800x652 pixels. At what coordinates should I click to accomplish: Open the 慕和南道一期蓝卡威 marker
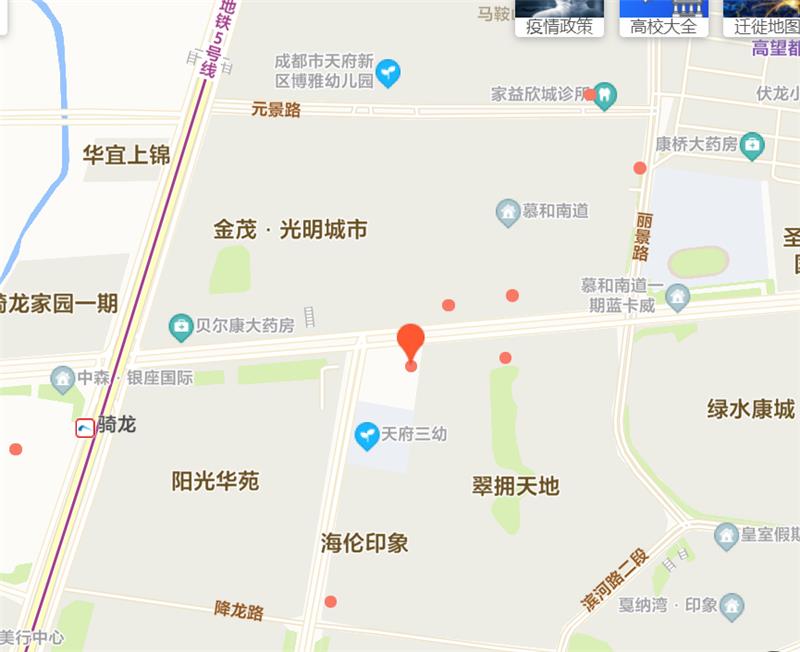678,296
